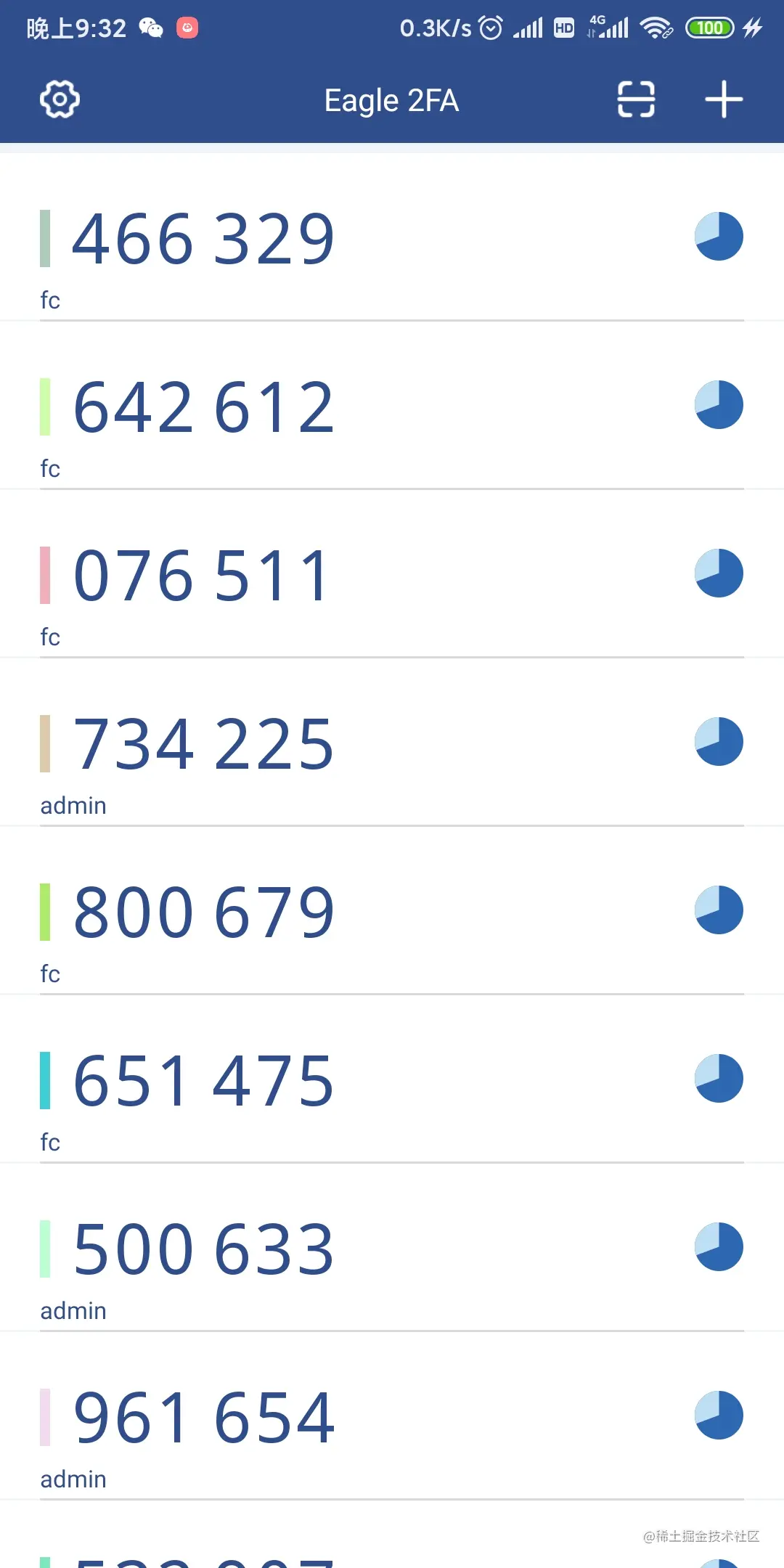Select the 642 612 code entry

203,408
